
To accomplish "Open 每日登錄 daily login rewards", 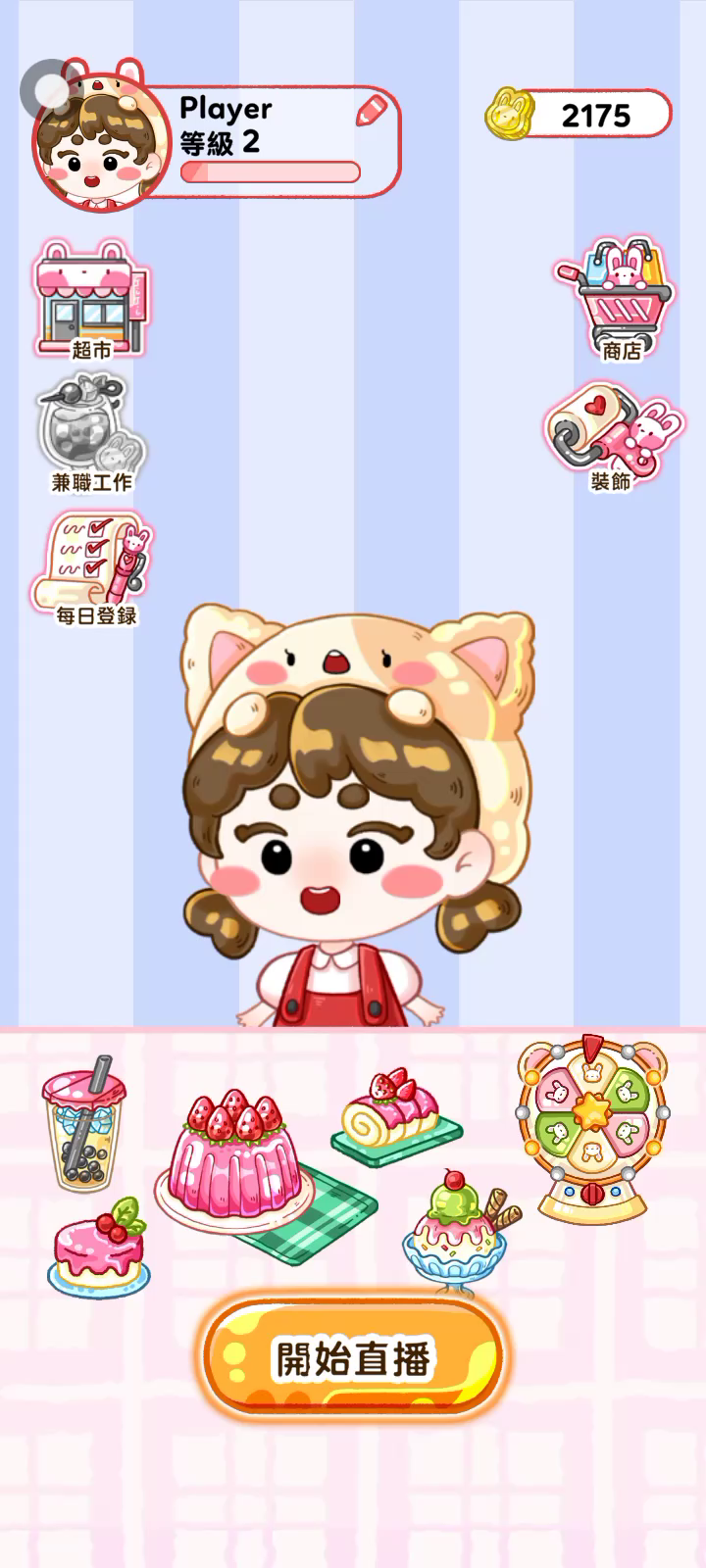I will [93, 566].
